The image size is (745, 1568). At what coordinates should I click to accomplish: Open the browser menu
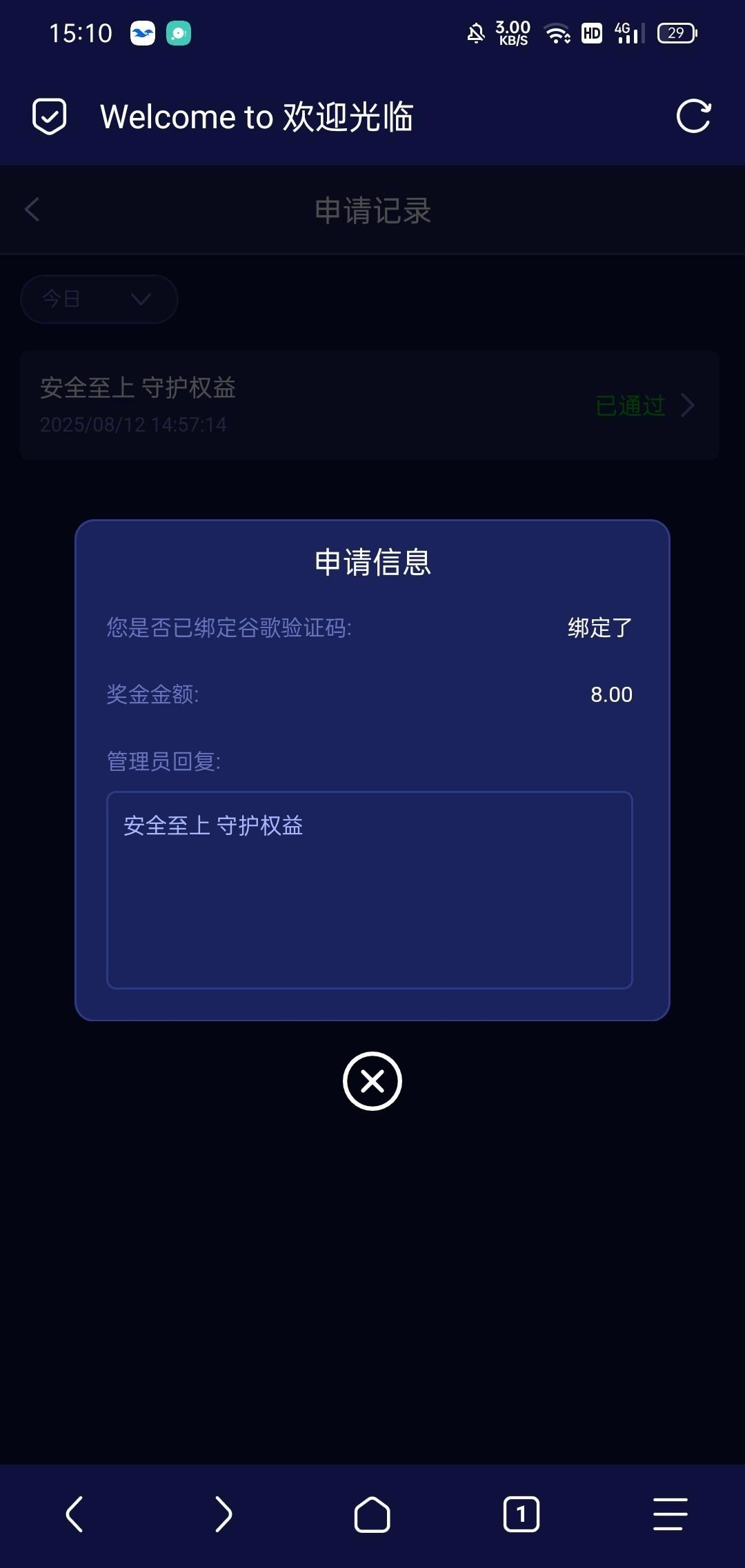pos(670,1514)
